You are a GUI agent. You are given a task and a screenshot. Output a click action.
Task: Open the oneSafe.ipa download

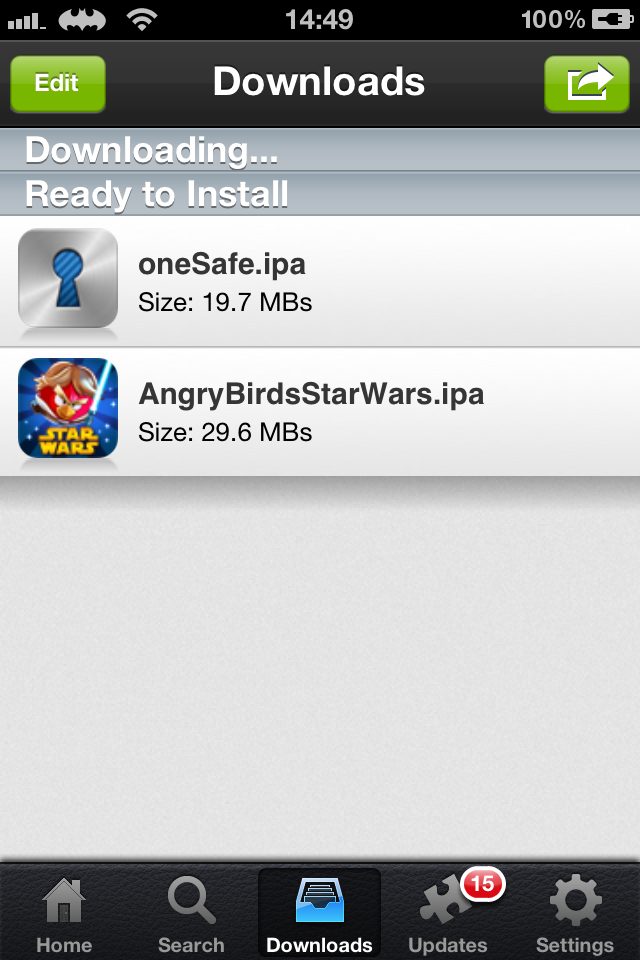click(320, 282)
